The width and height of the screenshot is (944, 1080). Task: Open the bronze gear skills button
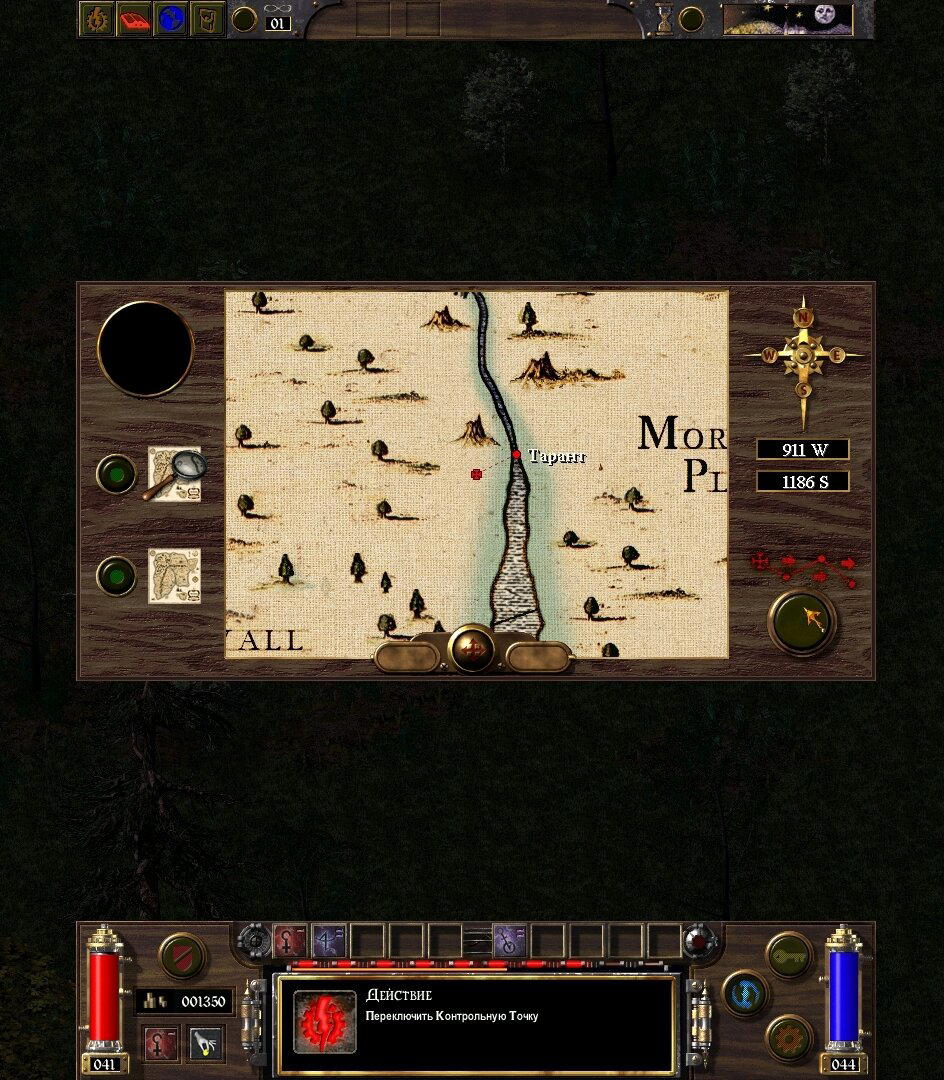click(x=790, y=1039)
